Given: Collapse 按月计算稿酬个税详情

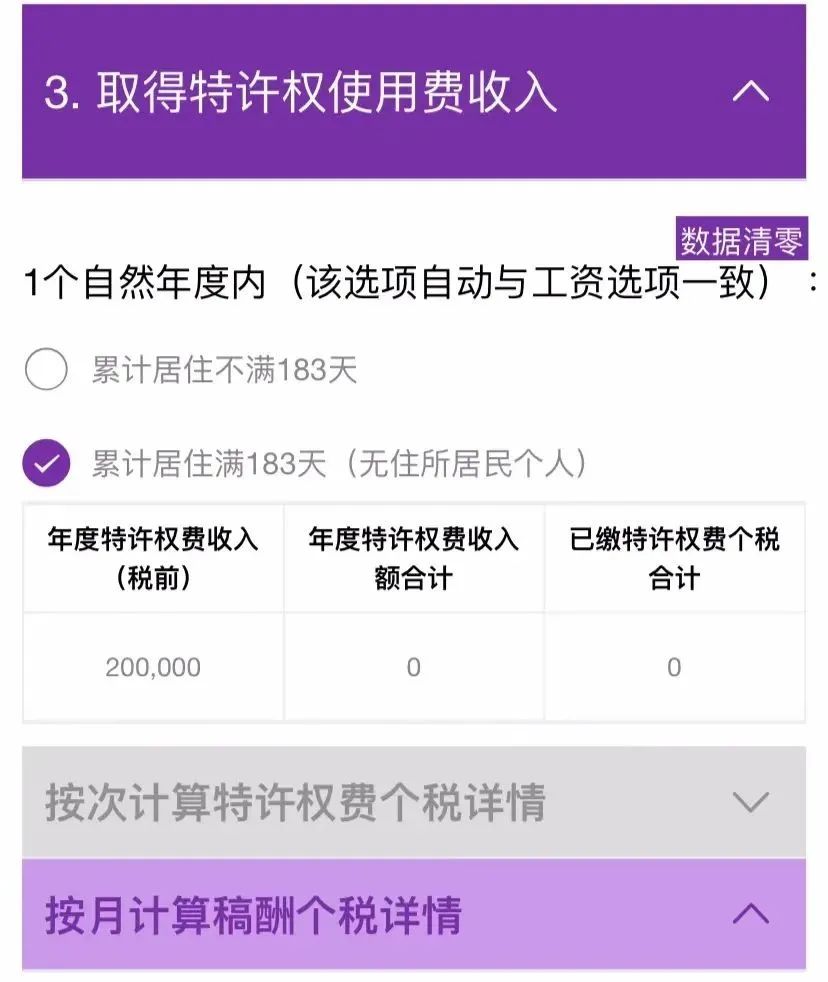Looking at the screenshot, I should point(750,914).
